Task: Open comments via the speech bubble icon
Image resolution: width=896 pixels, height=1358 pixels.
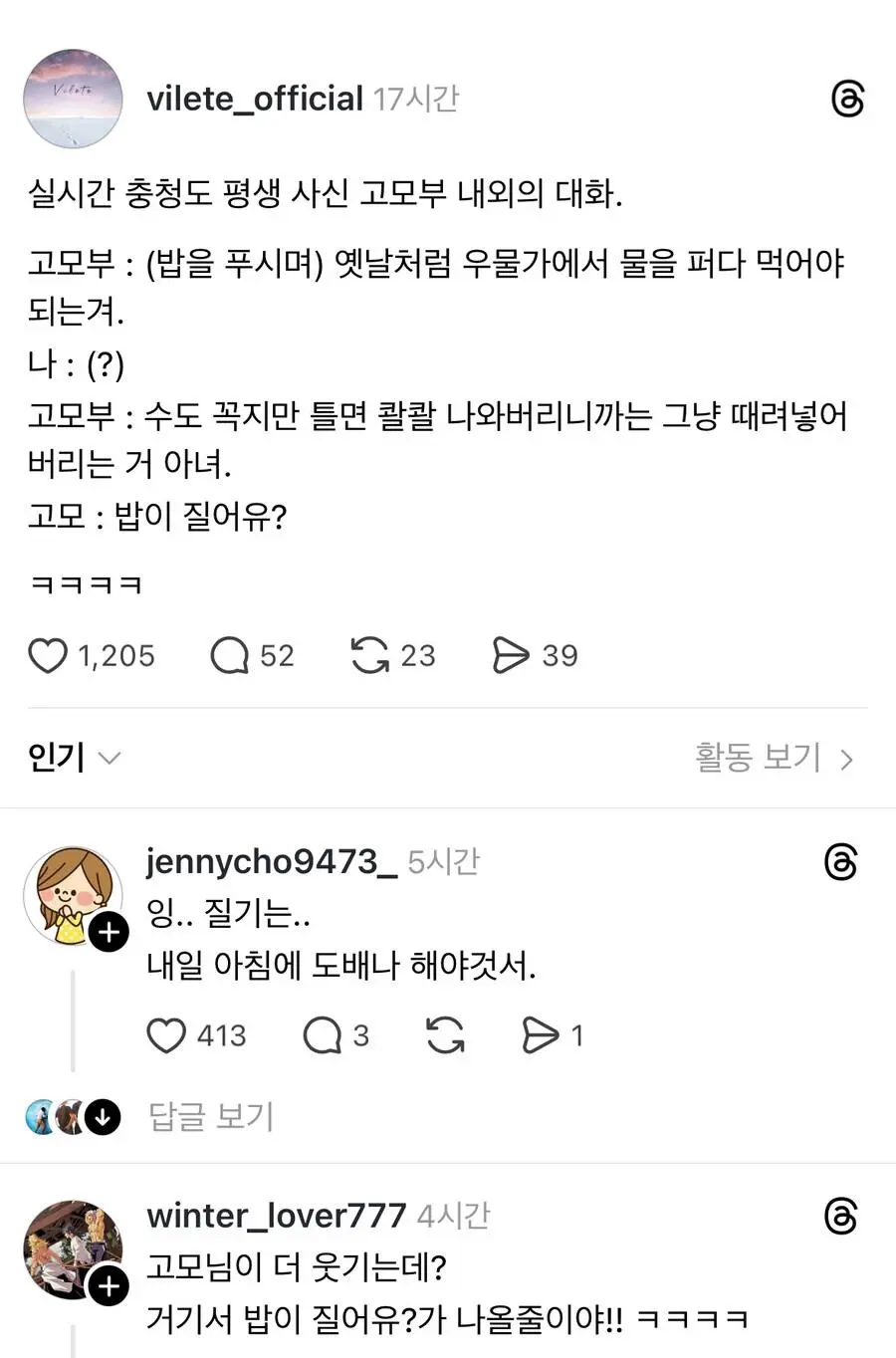Action: coord(229,655)
